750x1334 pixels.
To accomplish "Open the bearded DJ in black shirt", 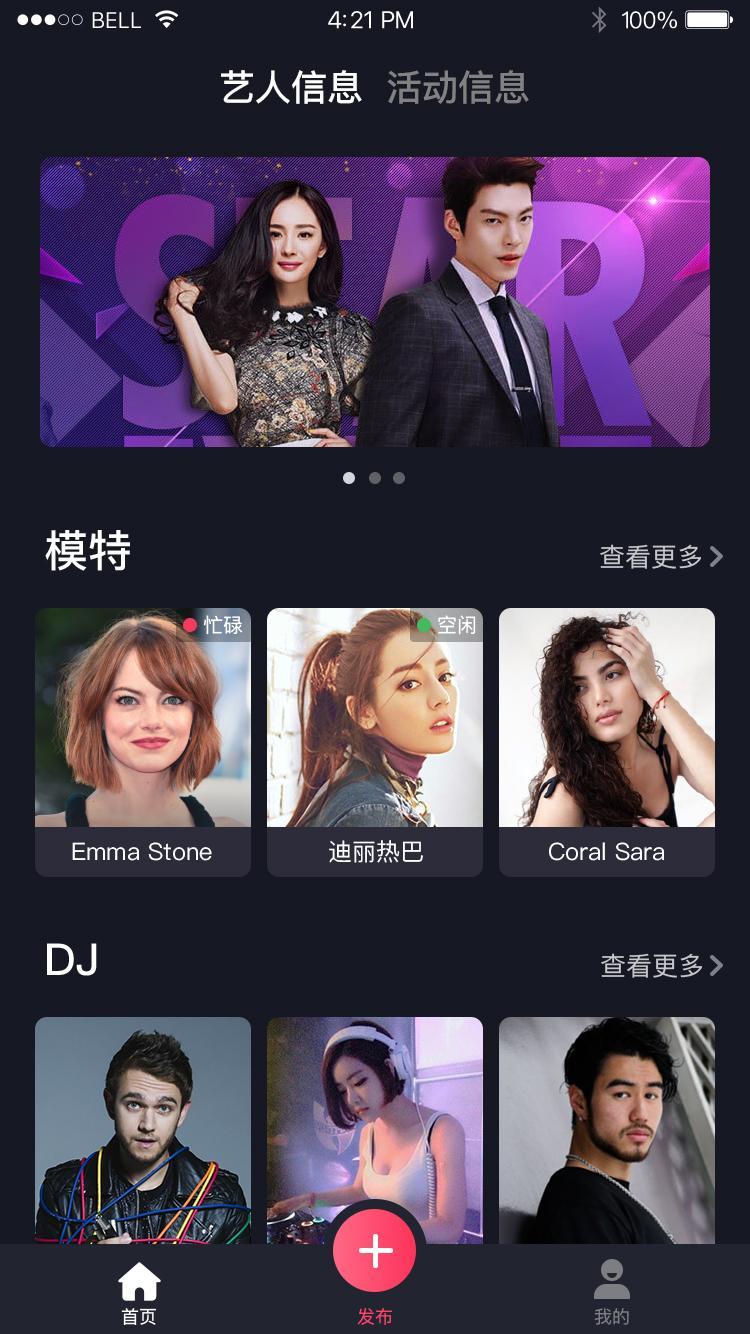I will click(607, 1130).
